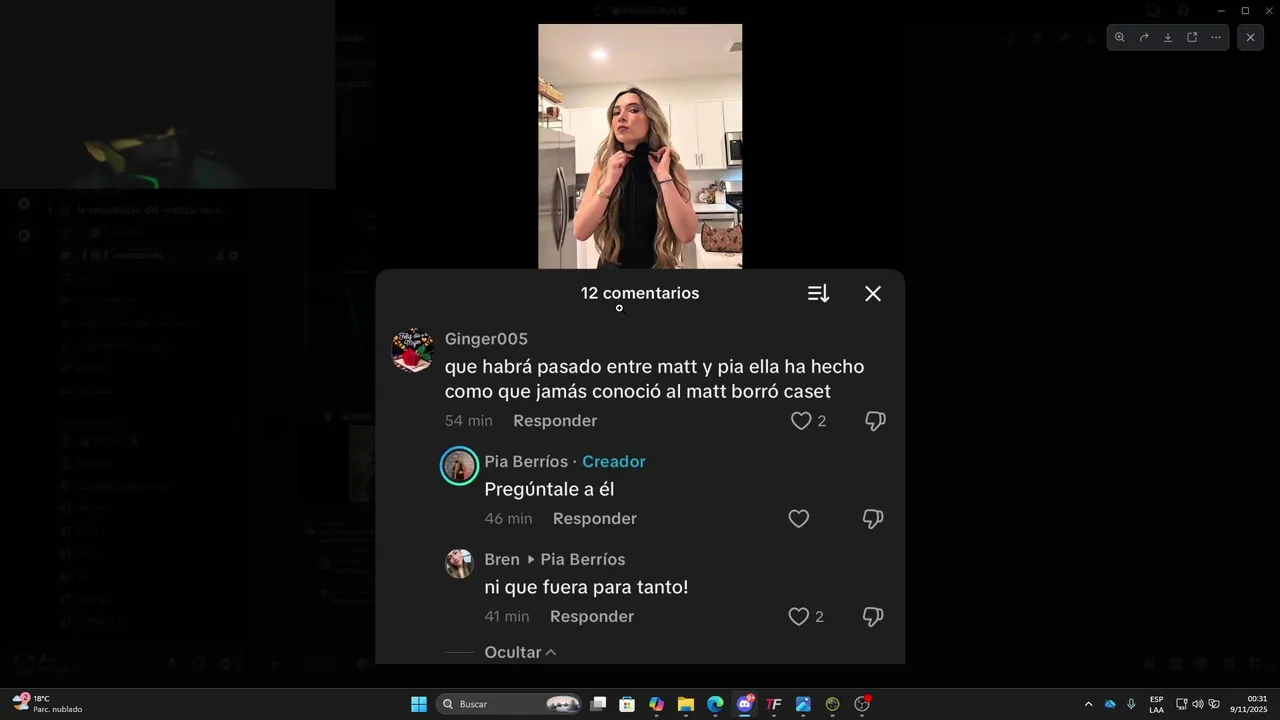
Task: Launch Microsoft Edge from the taskbar
Action: pyautogui.click(x=715, y=704)
